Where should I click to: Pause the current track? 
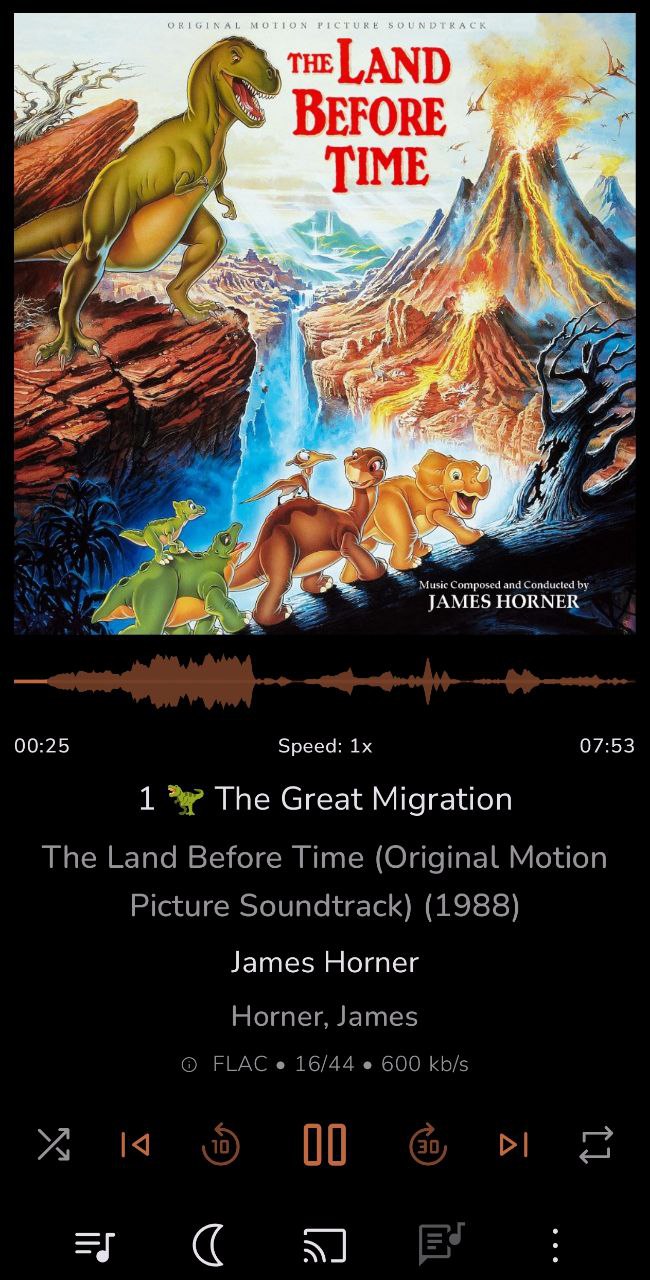325,1145
